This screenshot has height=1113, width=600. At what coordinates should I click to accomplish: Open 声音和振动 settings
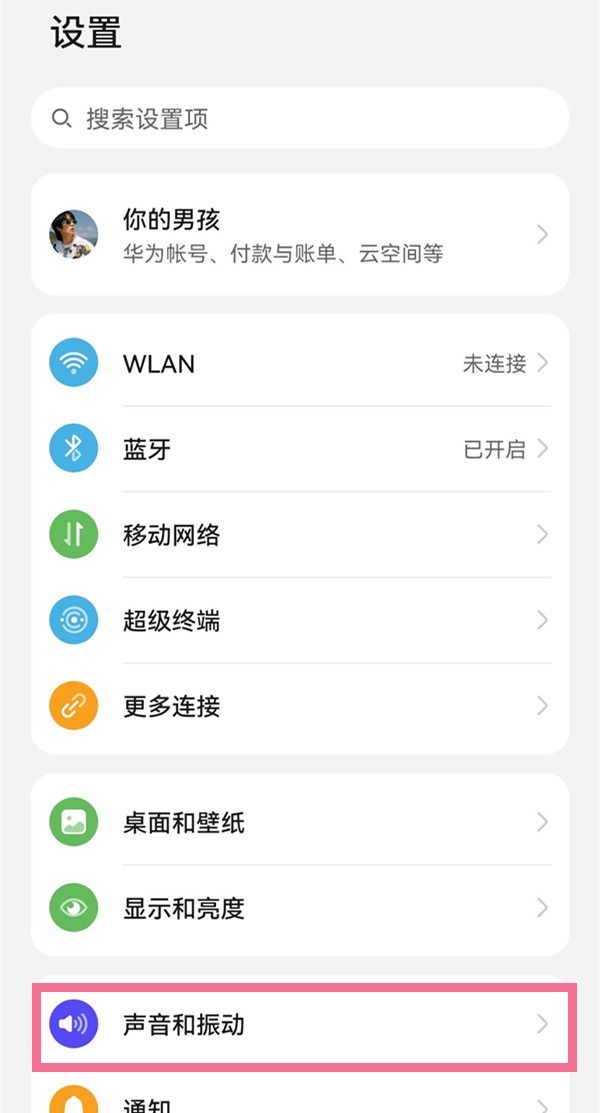[x=300, y=1024]
